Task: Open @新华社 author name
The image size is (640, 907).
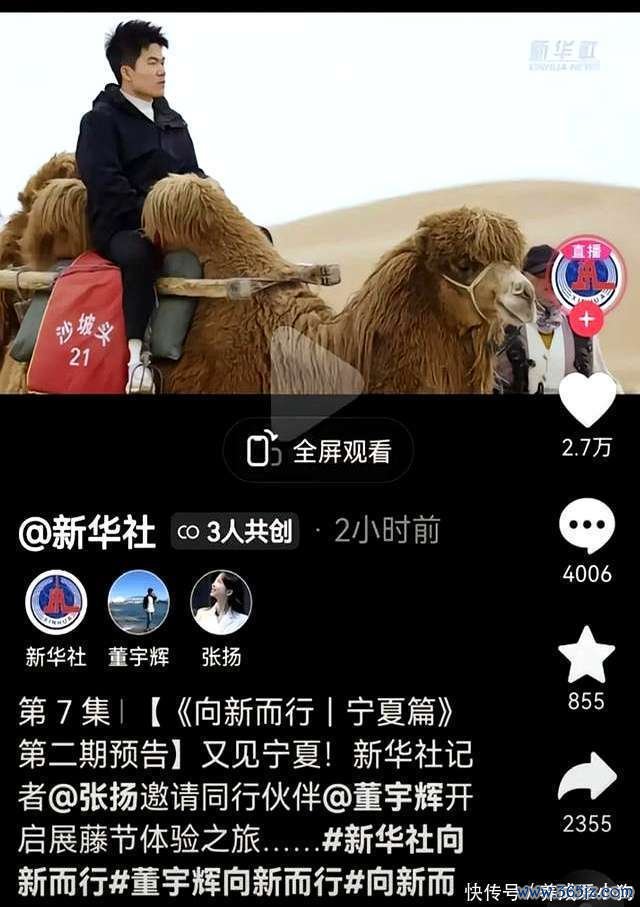Action: coord(87,533)
